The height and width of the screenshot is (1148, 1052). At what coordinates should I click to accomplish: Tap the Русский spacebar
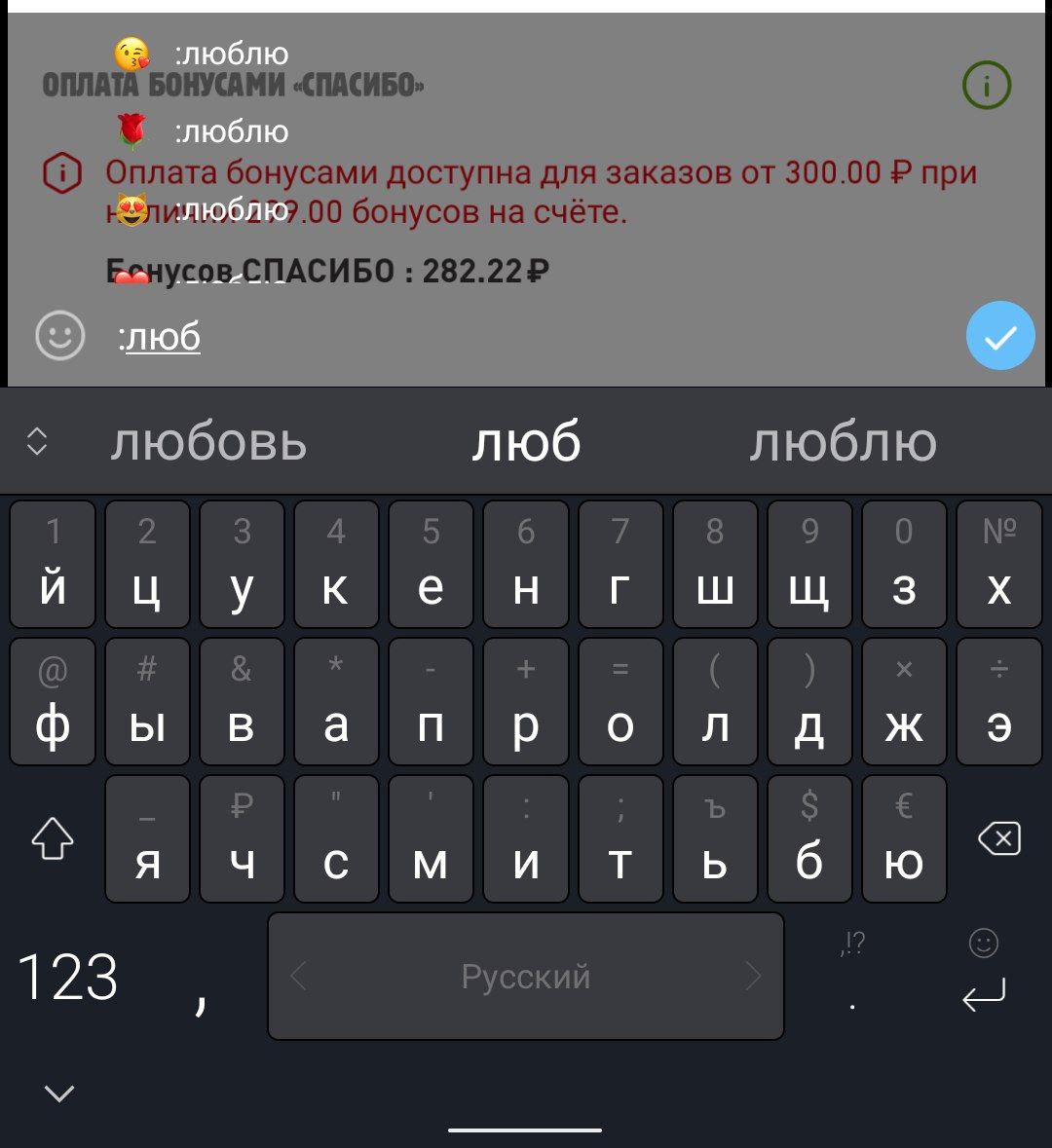click(x=526, y=976)
